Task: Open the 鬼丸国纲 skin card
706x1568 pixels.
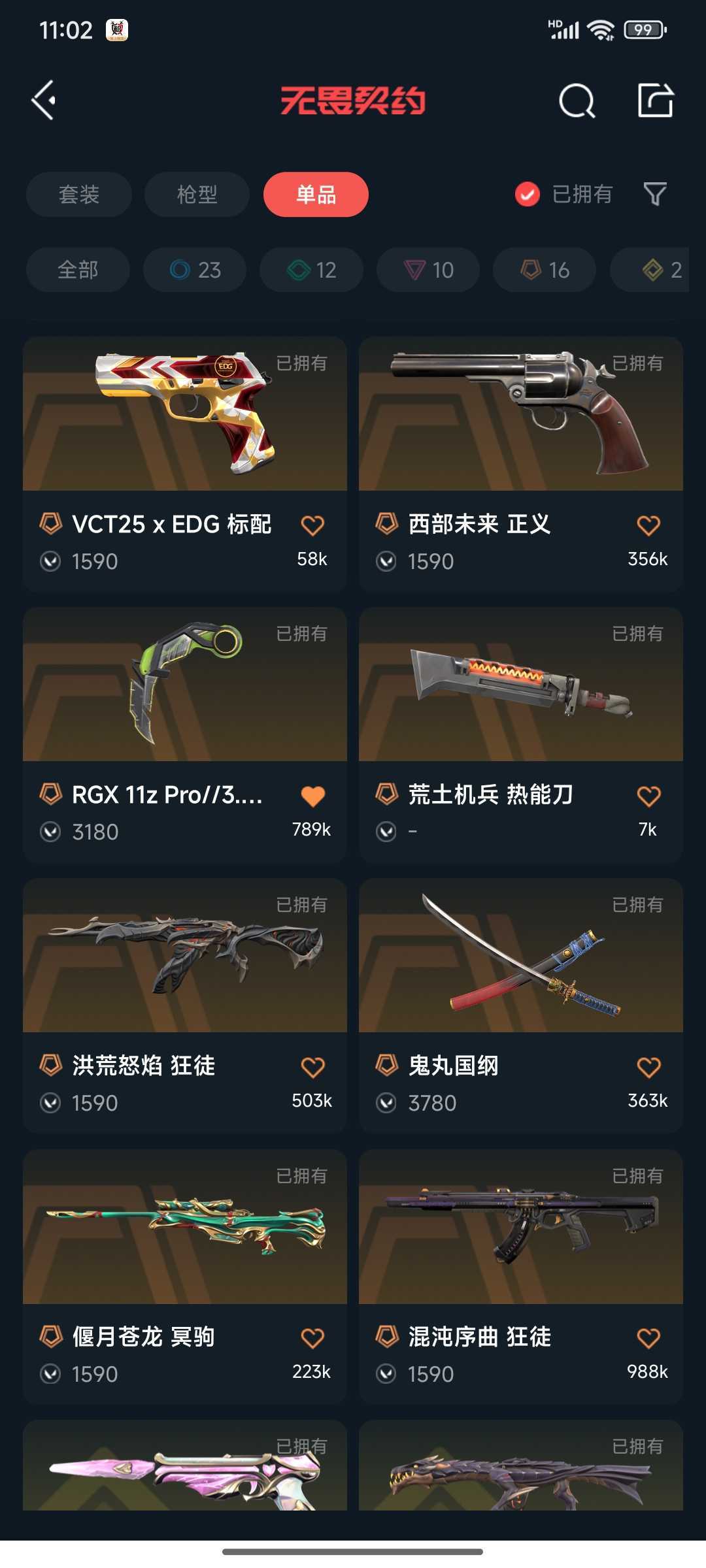Action: click(x=521, y=1006)
